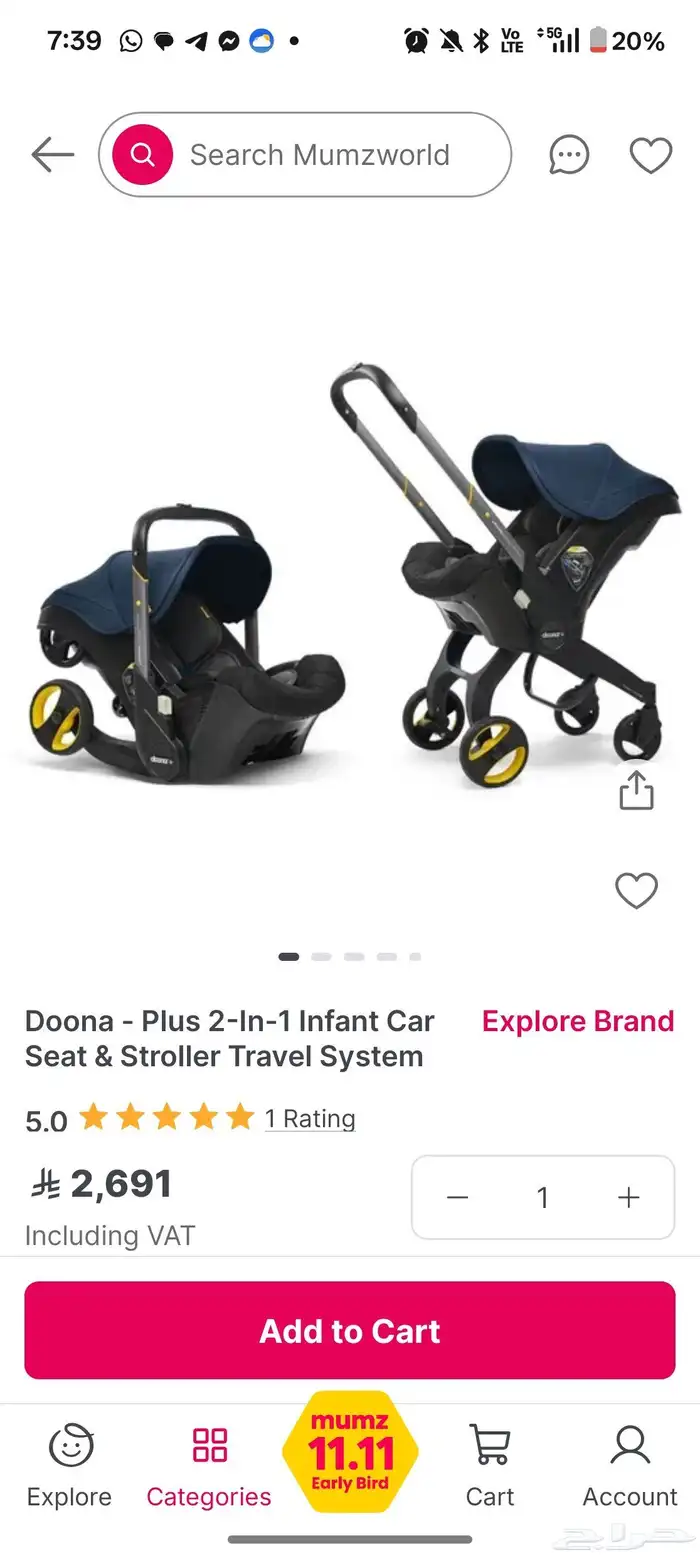Open the Account tab
Screen dimensions: 700x1558
630,1467
